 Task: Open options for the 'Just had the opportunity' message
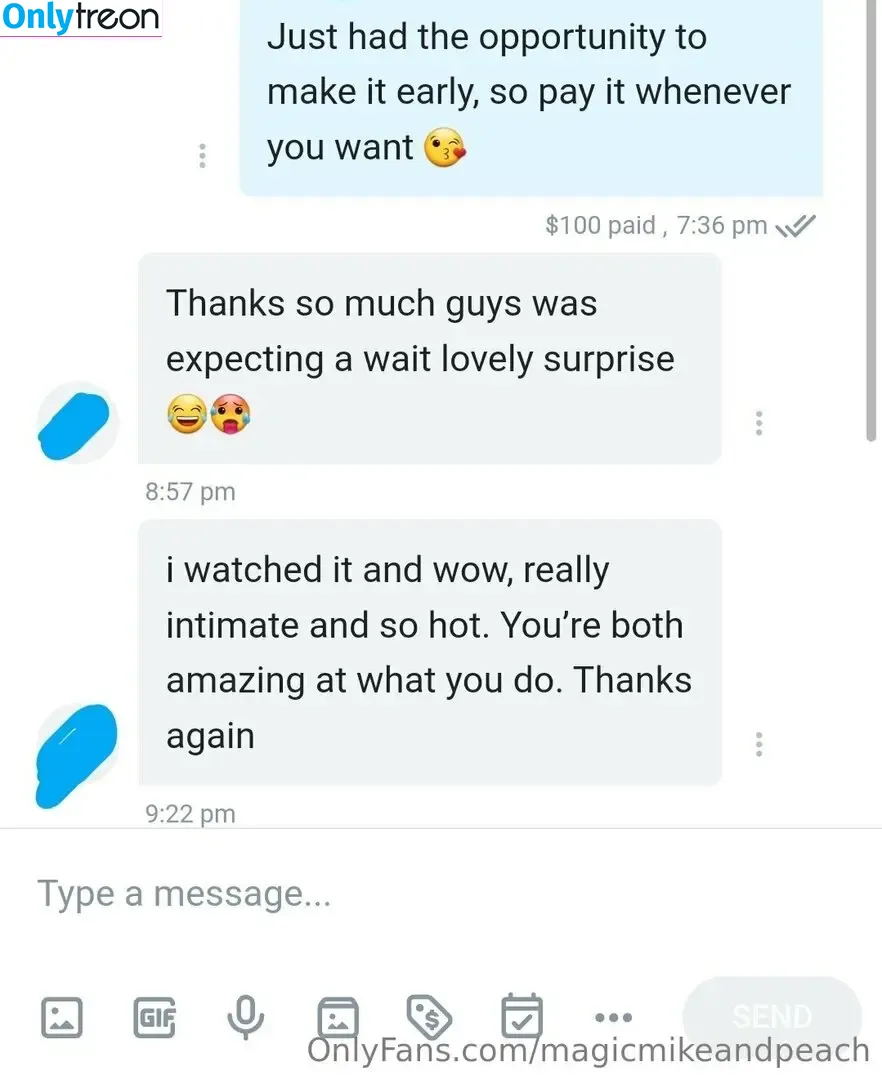203,156
